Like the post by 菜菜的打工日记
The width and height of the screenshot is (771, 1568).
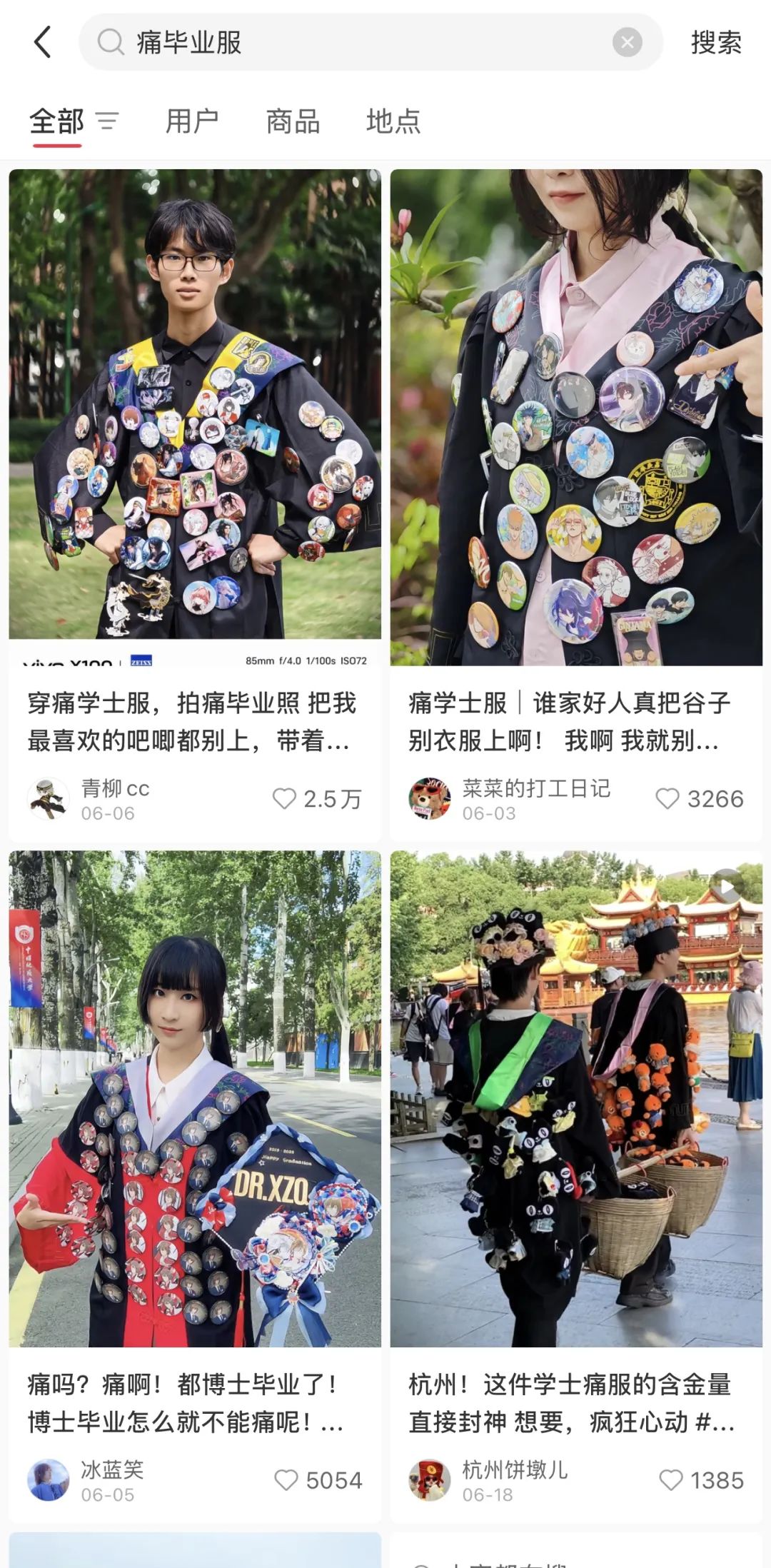pyautogui.click(x=667, y=798)
